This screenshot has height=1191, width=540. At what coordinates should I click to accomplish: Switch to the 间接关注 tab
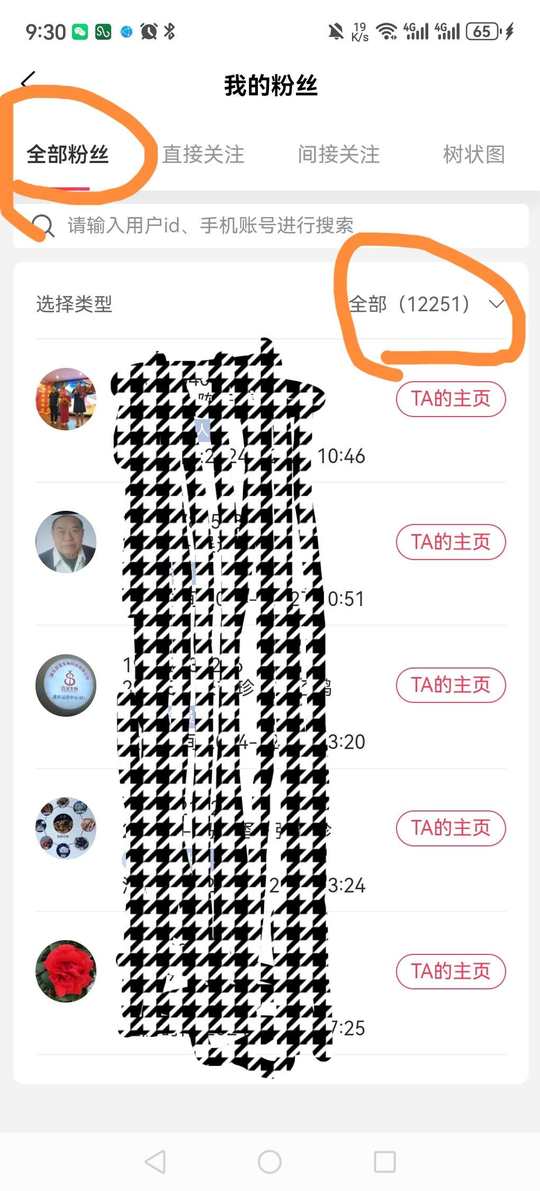tap(339, 155)
